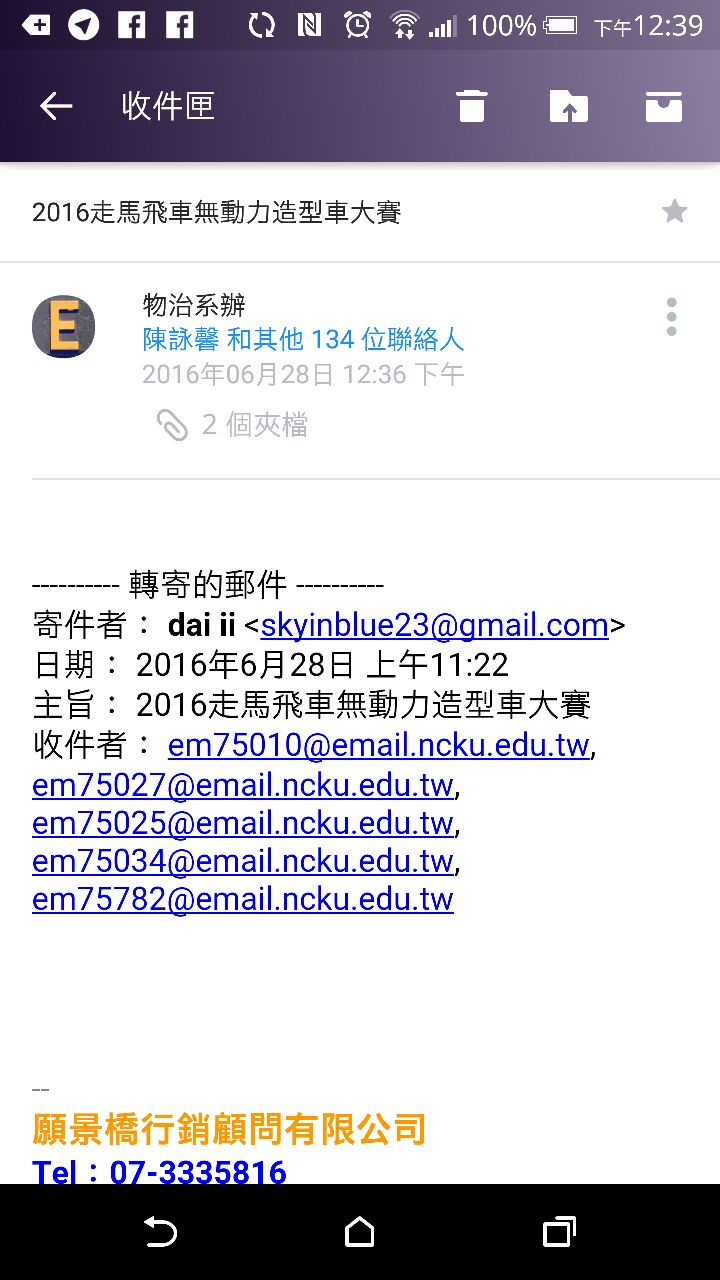Show recent apps
Viewport: 720px width, 1280px height.
tap(559, 1232)
